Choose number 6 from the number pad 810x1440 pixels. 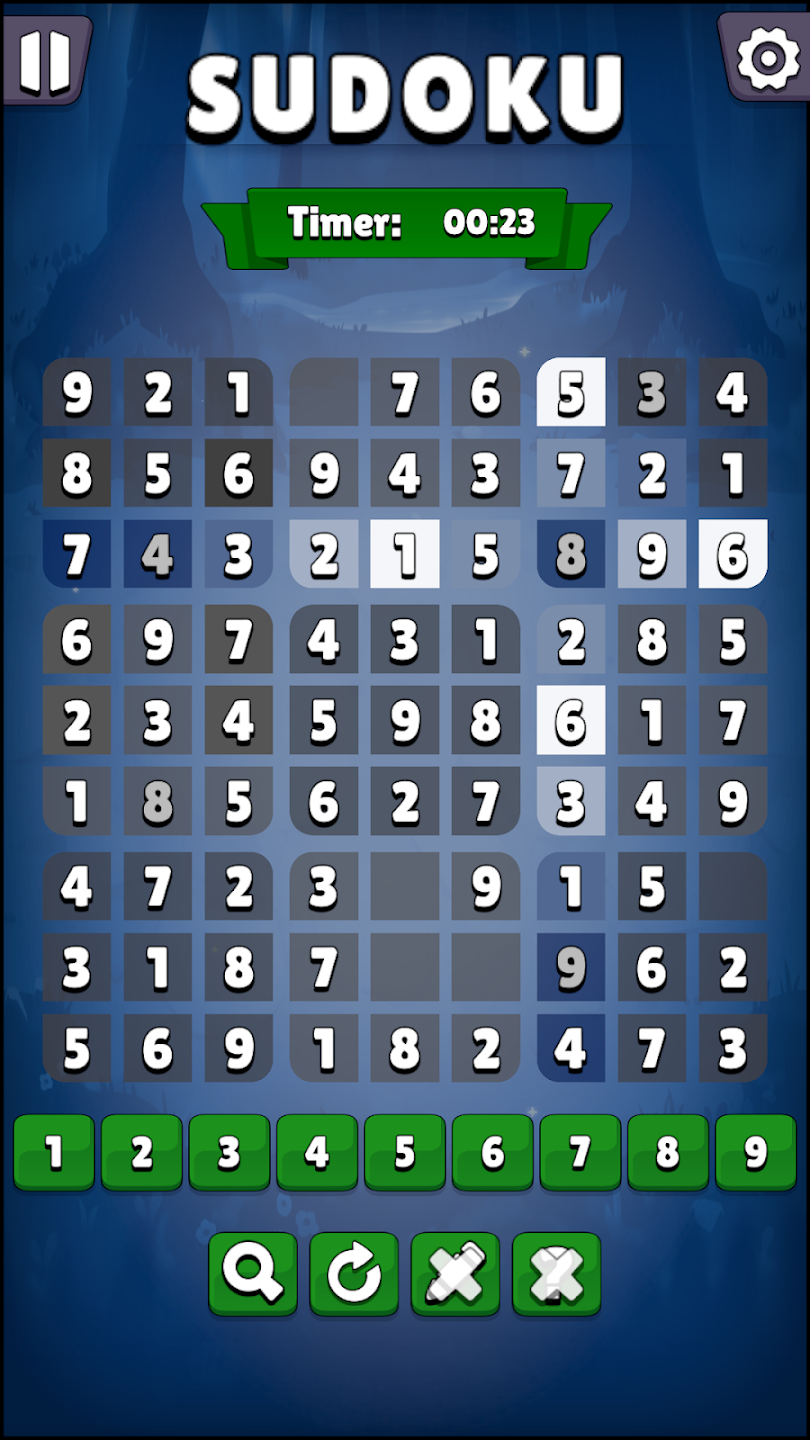(492, 1153)
